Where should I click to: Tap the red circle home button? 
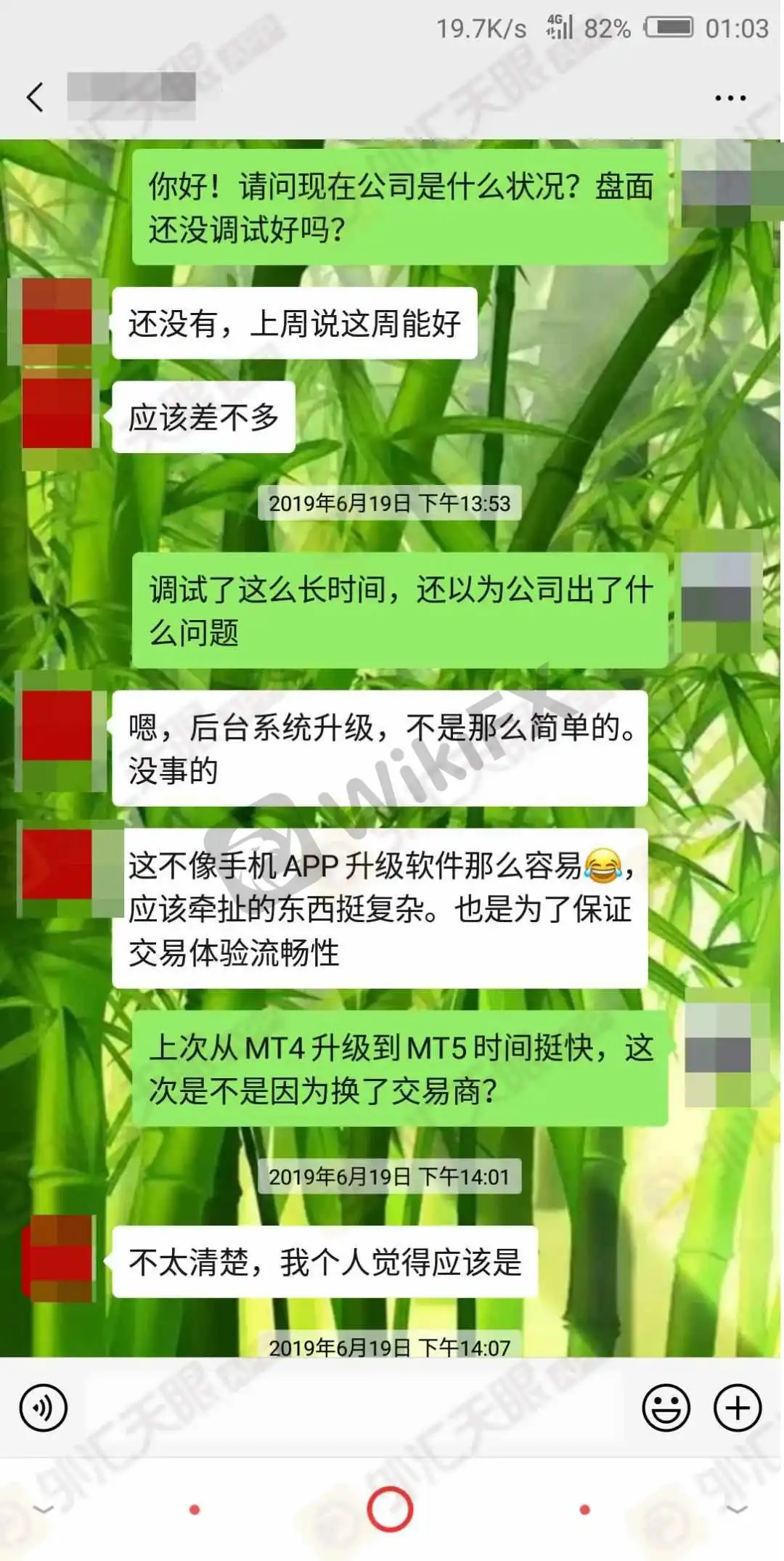(390, 1509)
